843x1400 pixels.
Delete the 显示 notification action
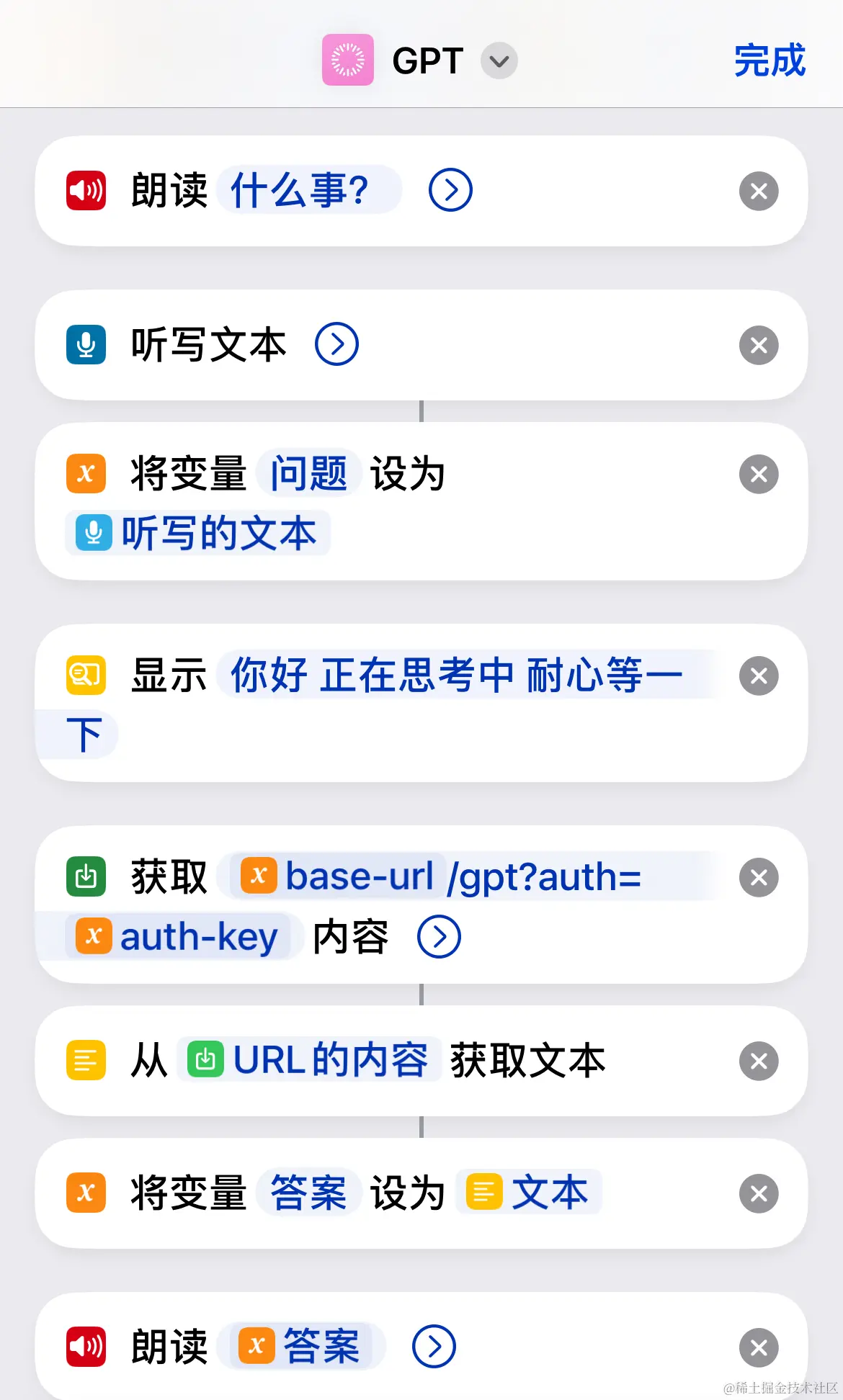759,676
